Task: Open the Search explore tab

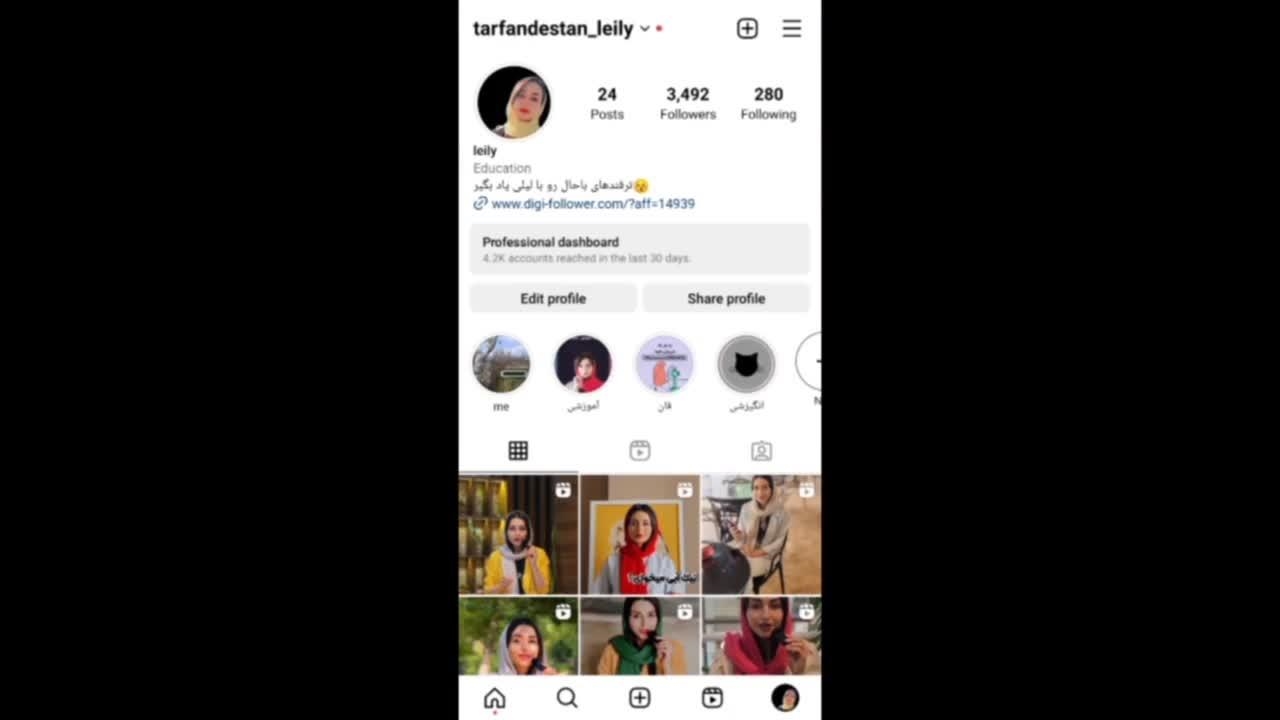Action: [x=567, y=698]
